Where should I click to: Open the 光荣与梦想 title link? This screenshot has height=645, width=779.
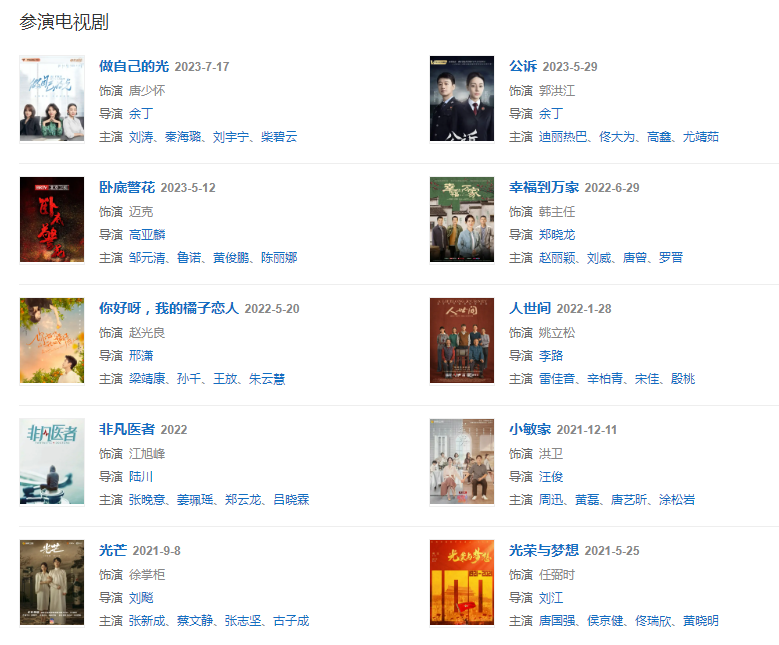tap(543, 550)
